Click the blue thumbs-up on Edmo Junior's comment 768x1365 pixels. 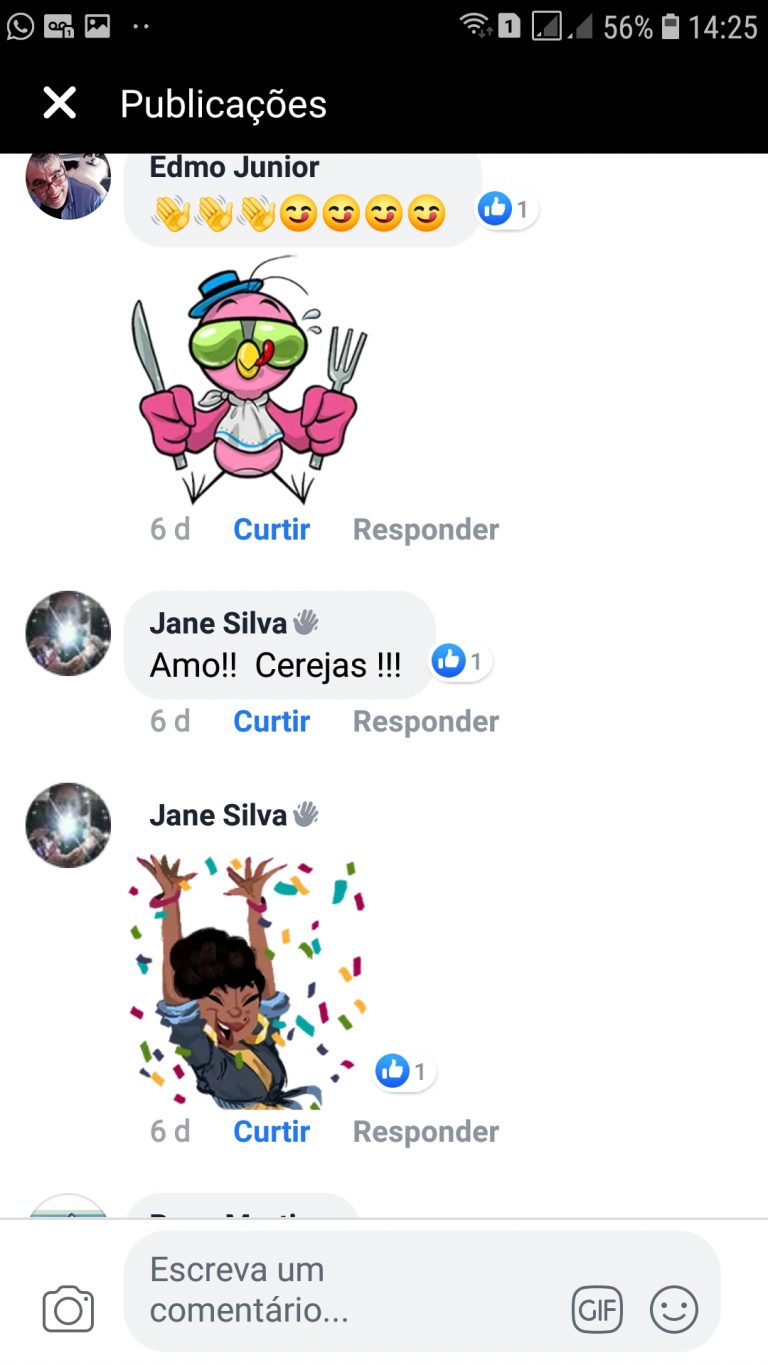click(x=493, y=209)
